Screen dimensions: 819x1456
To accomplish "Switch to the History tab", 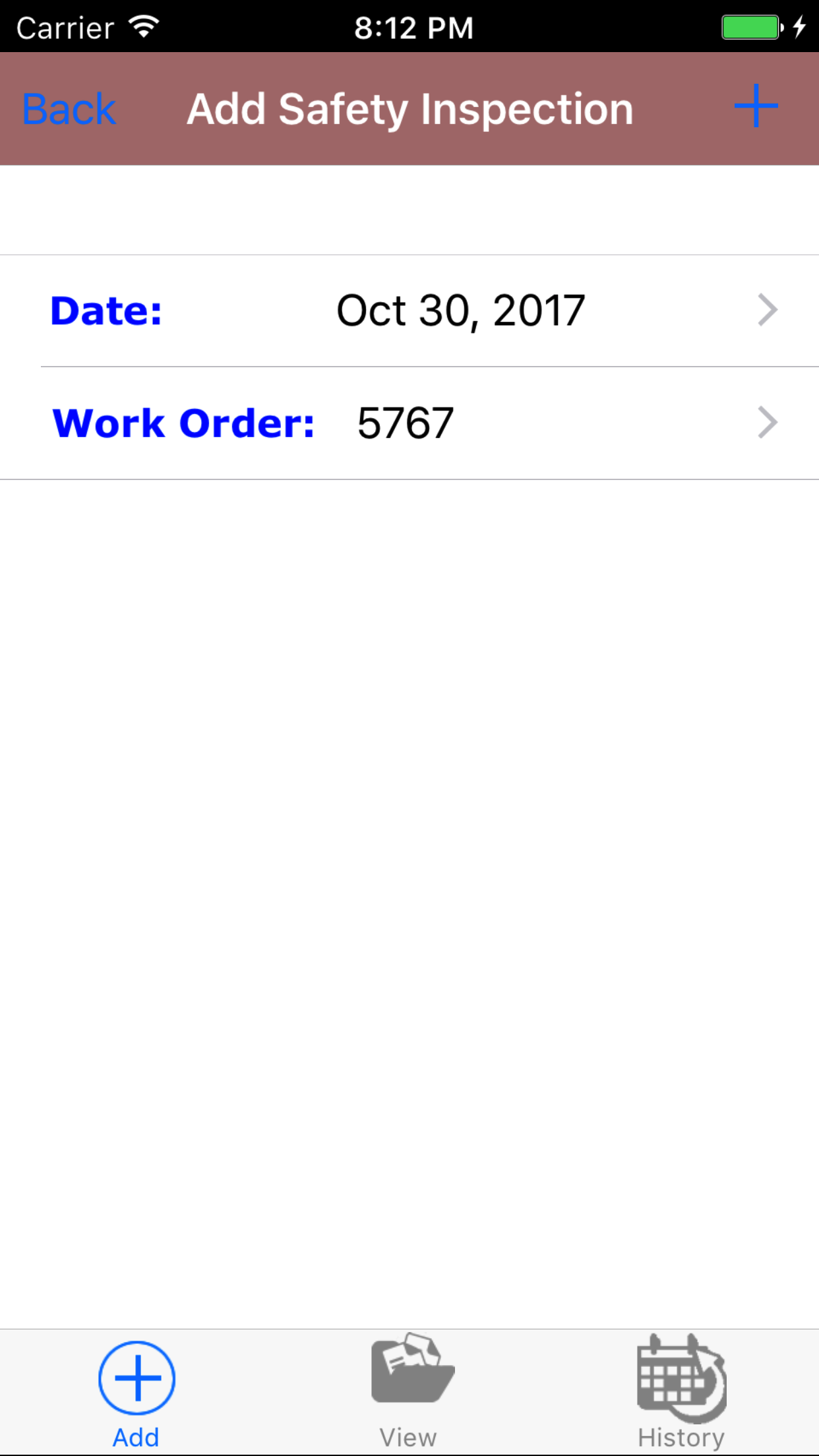I will (681, 1393).
